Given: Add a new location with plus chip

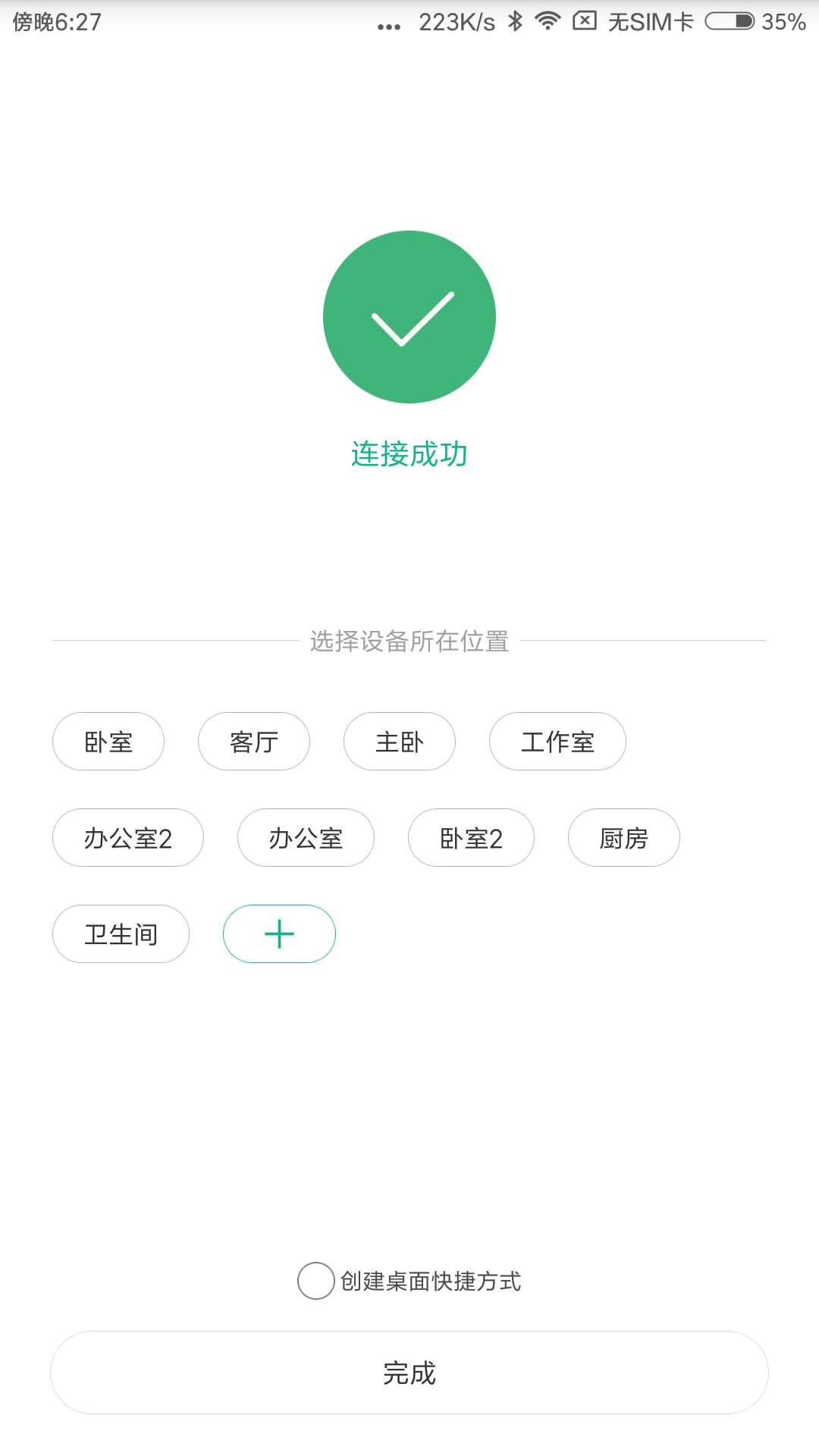Looking at the screenshot, I should (x=279, y=934).
